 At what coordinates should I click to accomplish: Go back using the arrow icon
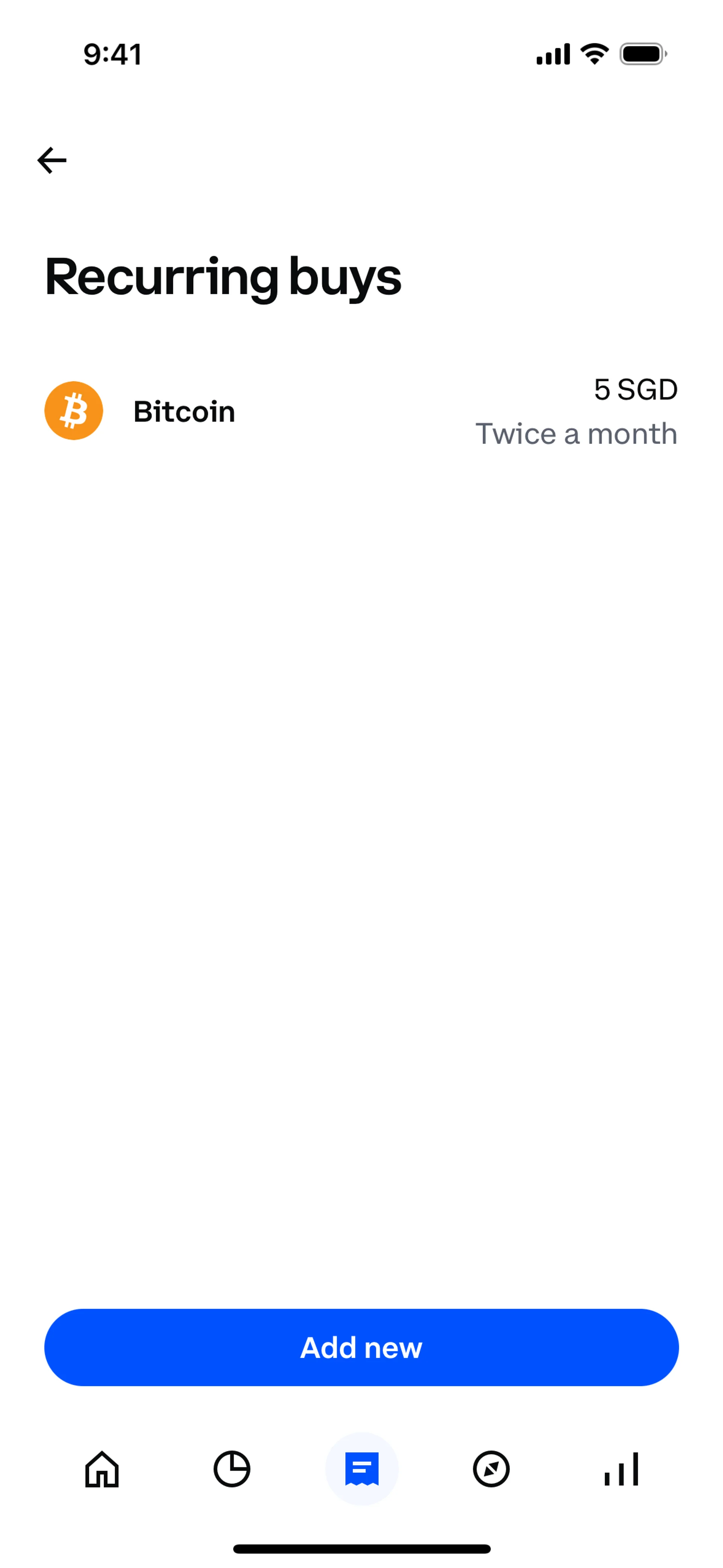pos(52,160)
